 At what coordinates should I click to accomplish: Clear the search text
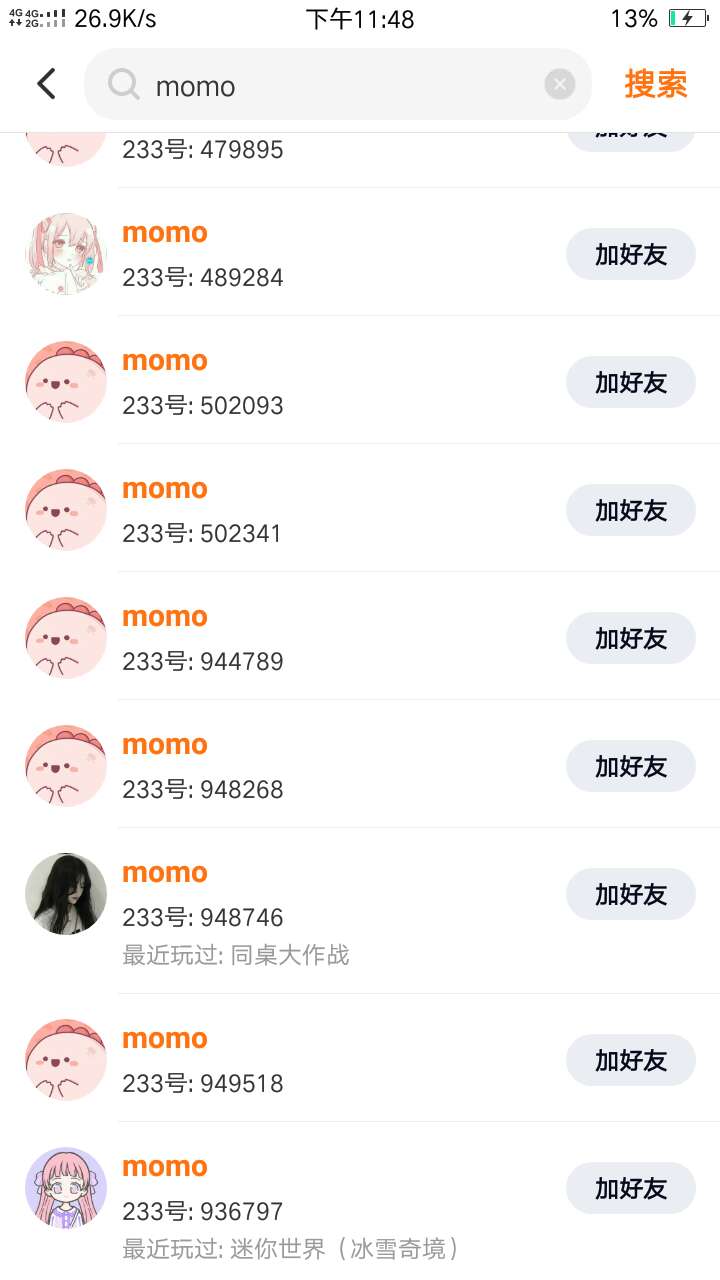click(x=560, y=85)
